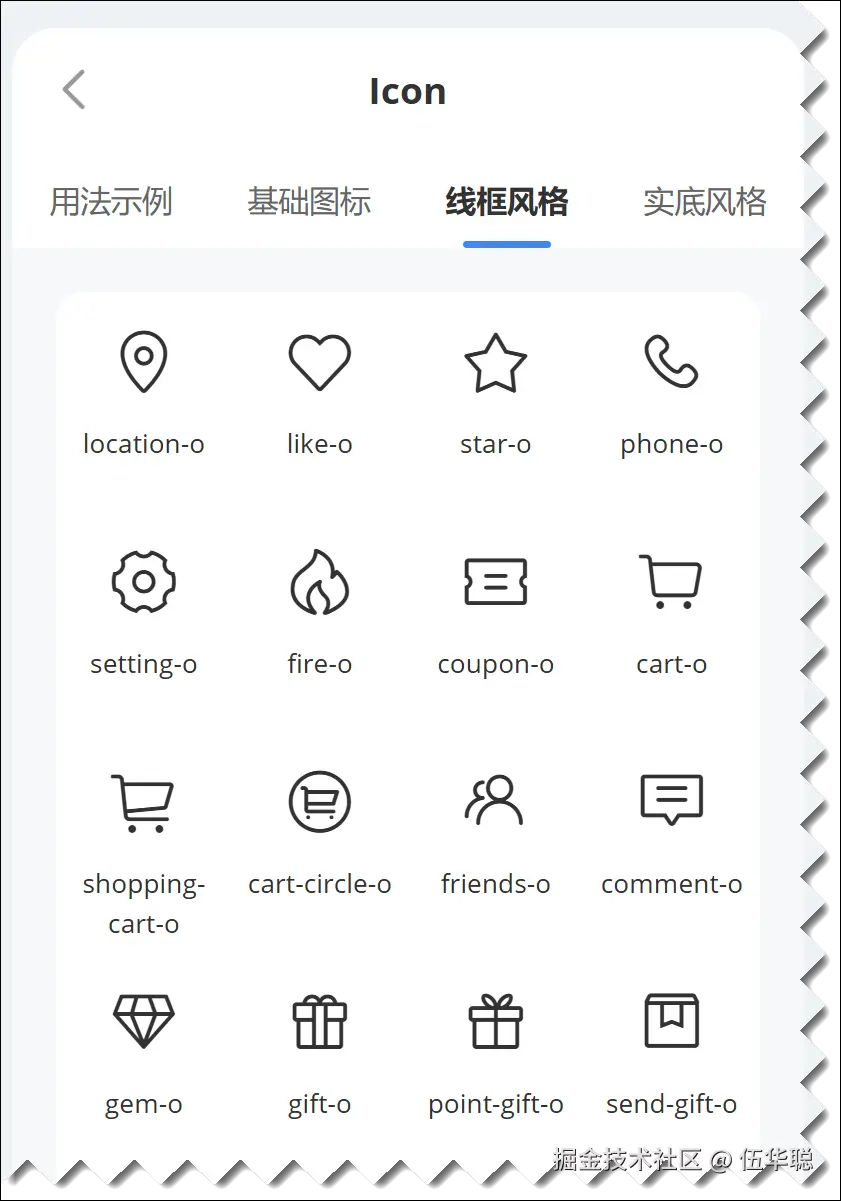Screen dimensions: 841x1201
Task: Select the gem-o diamond icon
Action: coord(144,1022)
